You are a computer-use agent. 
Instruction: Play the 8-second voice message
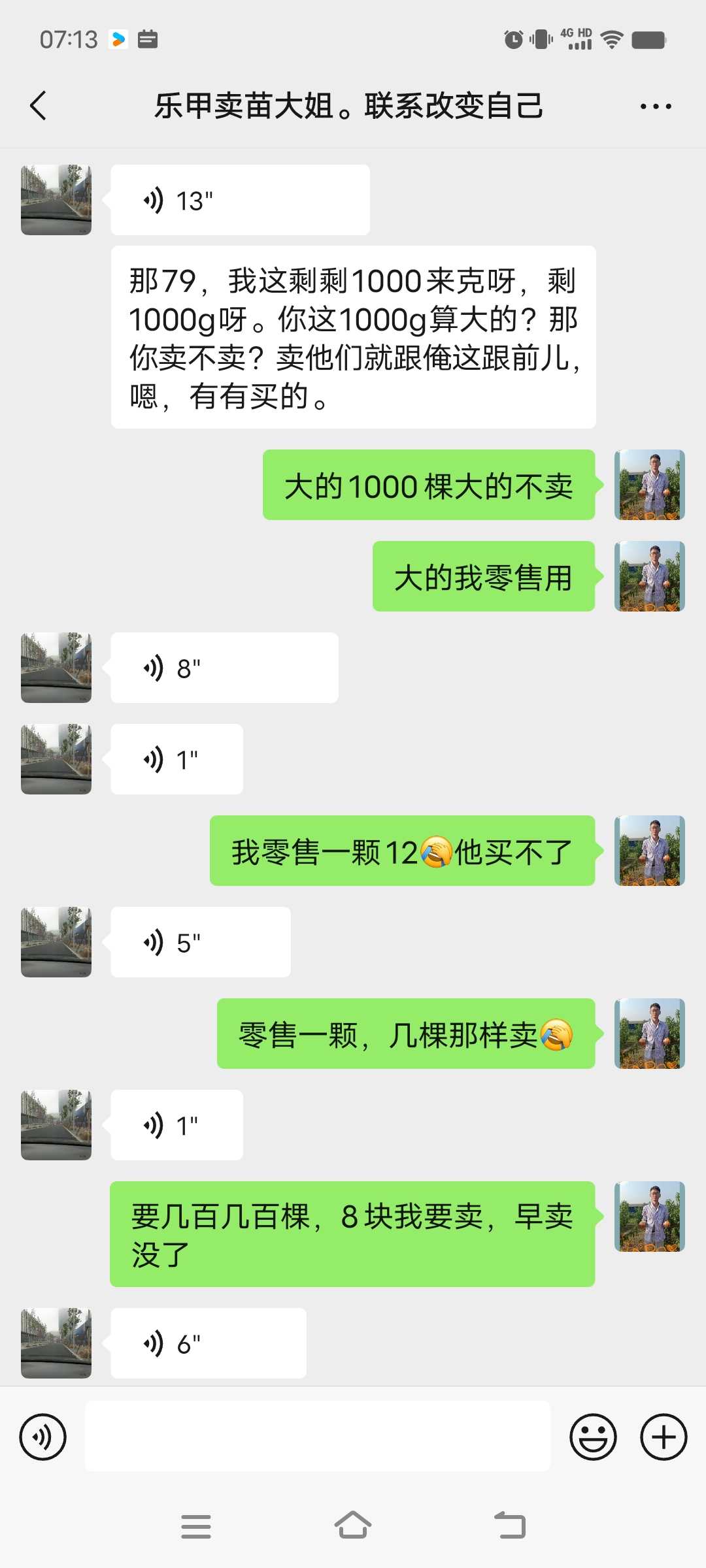pyautogui.click(x=224, y=668)
